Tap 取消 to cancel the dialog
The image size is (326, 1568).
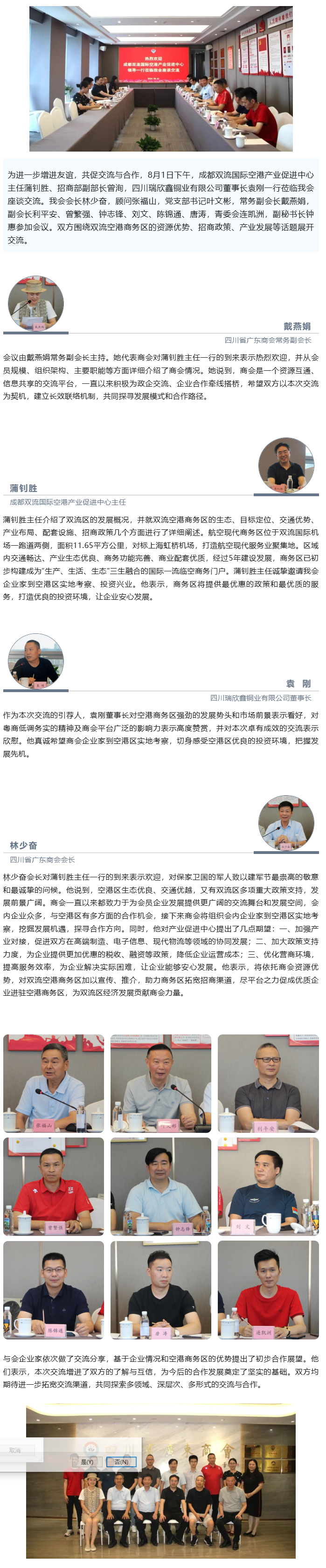coord(15,1450)
